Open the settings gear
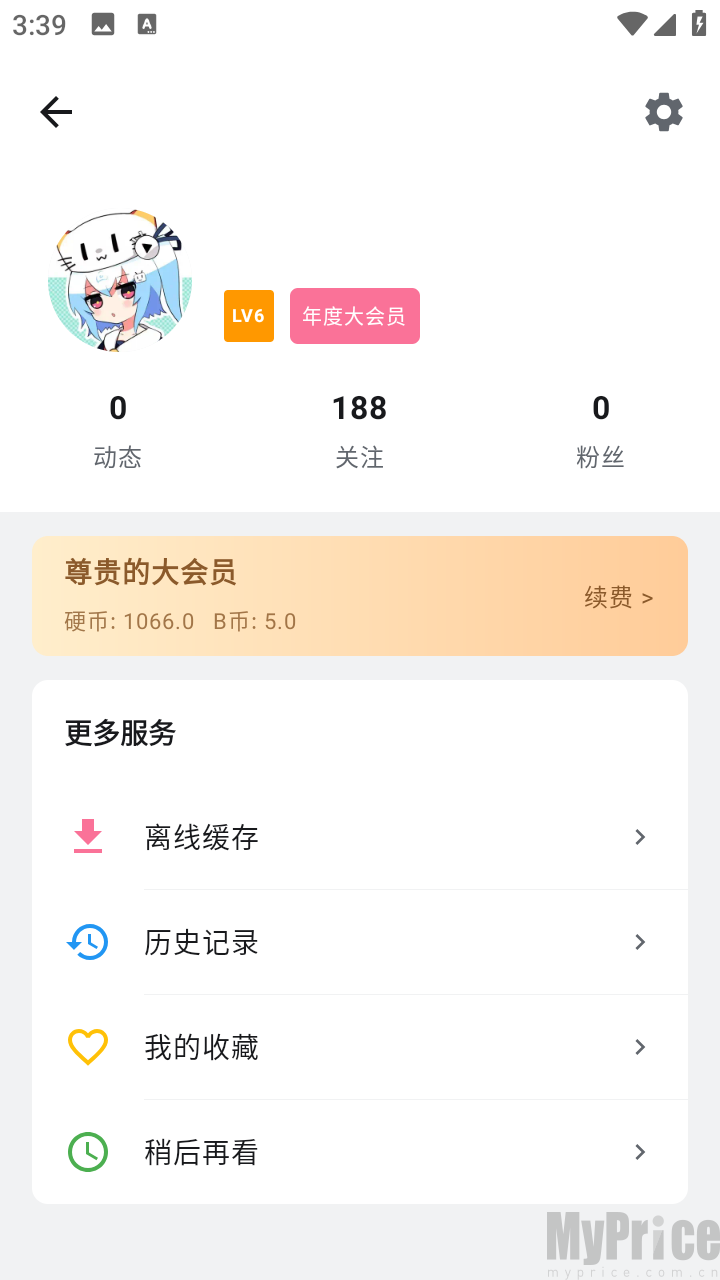Viewport: 720px width, 1280px height. click(664, 112)
